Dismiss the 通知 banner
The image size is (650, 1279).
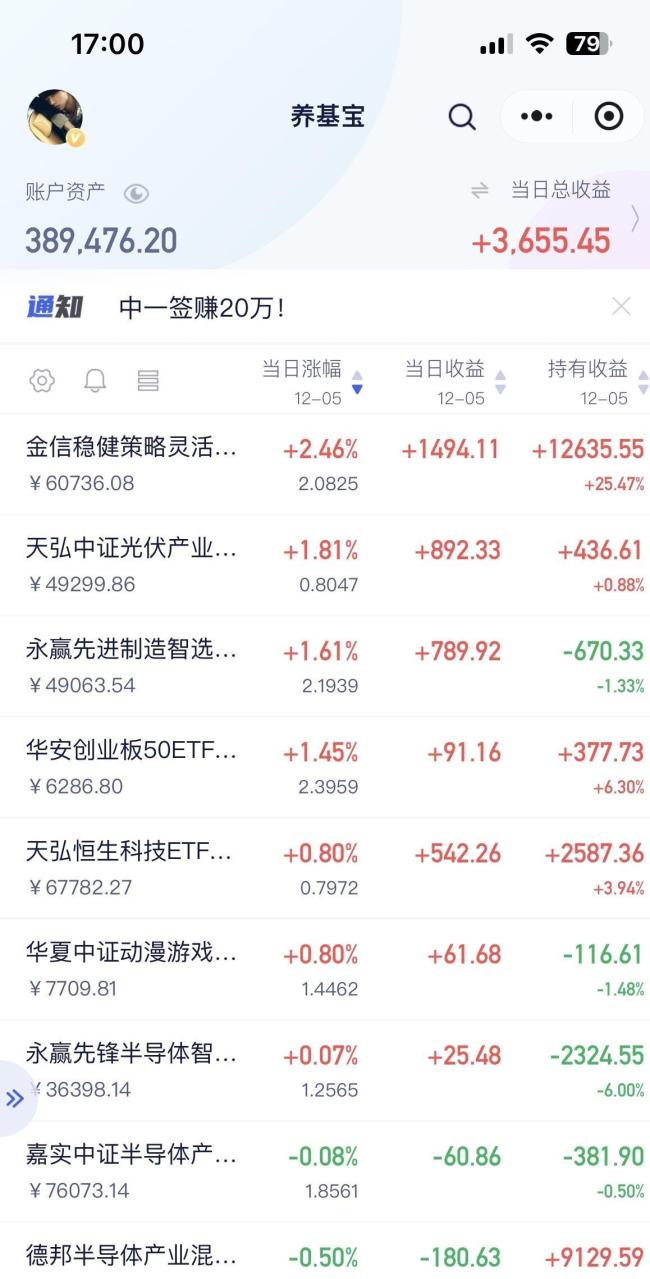point(621,306)
